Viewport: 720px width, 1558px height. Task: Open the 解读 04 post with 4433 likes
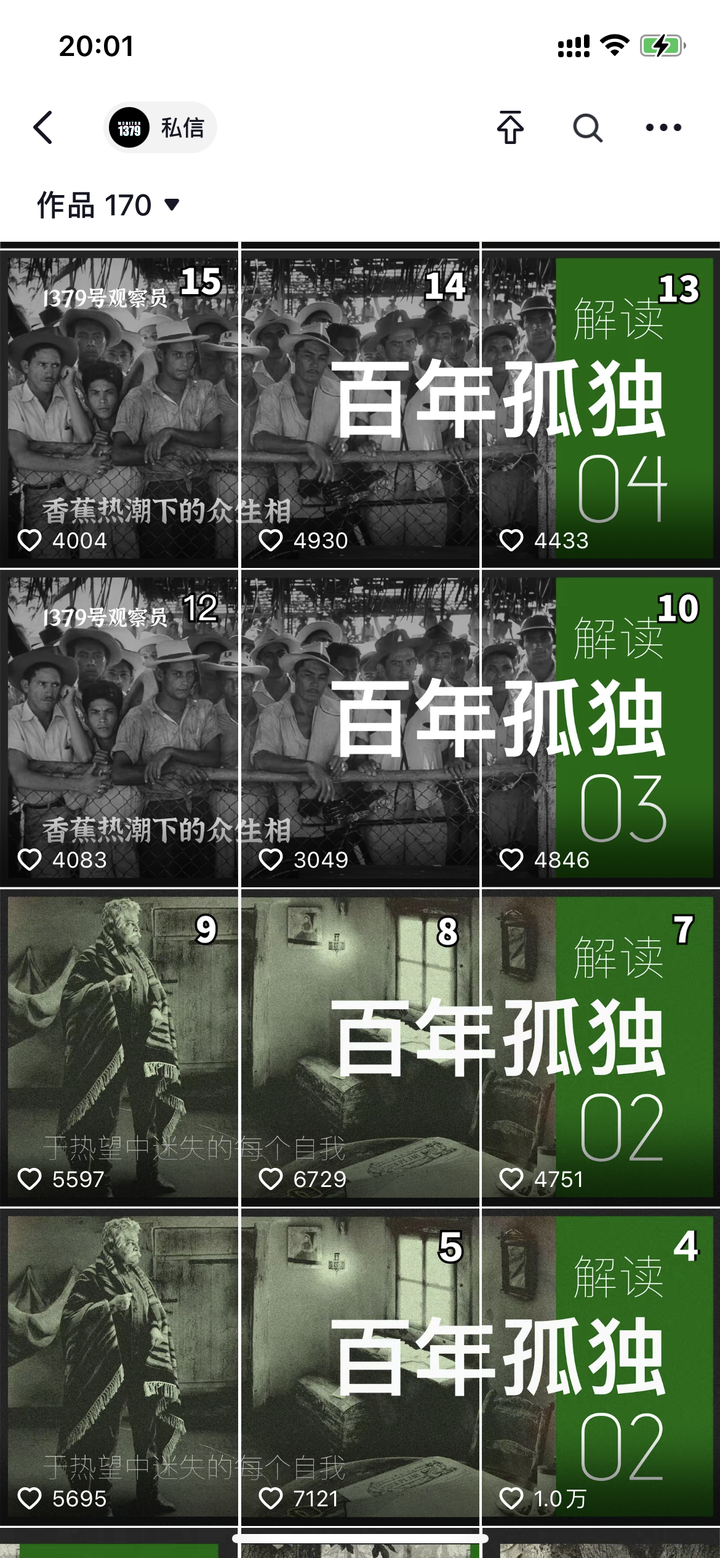click(600, 405)
